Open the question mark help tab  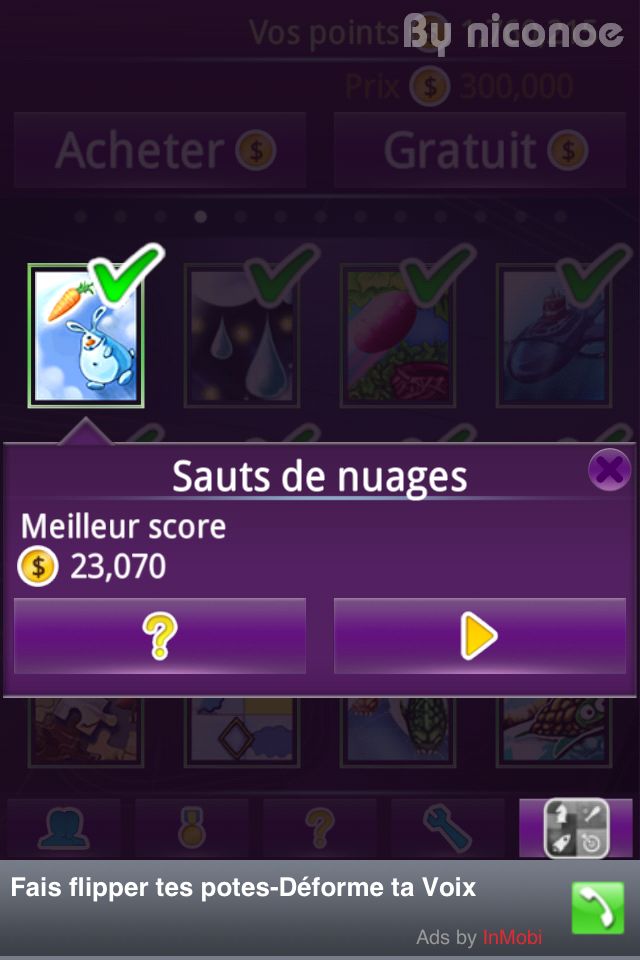tap(319, 828)
